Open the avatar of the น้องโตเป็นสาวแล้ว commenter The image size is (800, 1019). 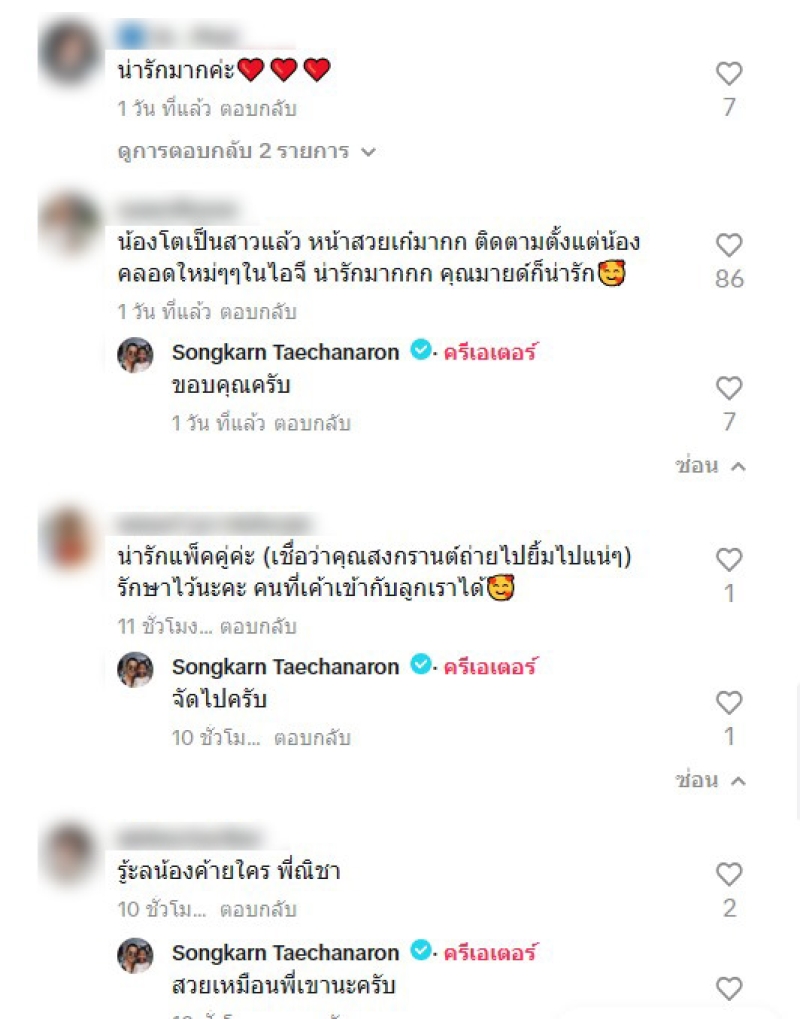tap(70, 222)
